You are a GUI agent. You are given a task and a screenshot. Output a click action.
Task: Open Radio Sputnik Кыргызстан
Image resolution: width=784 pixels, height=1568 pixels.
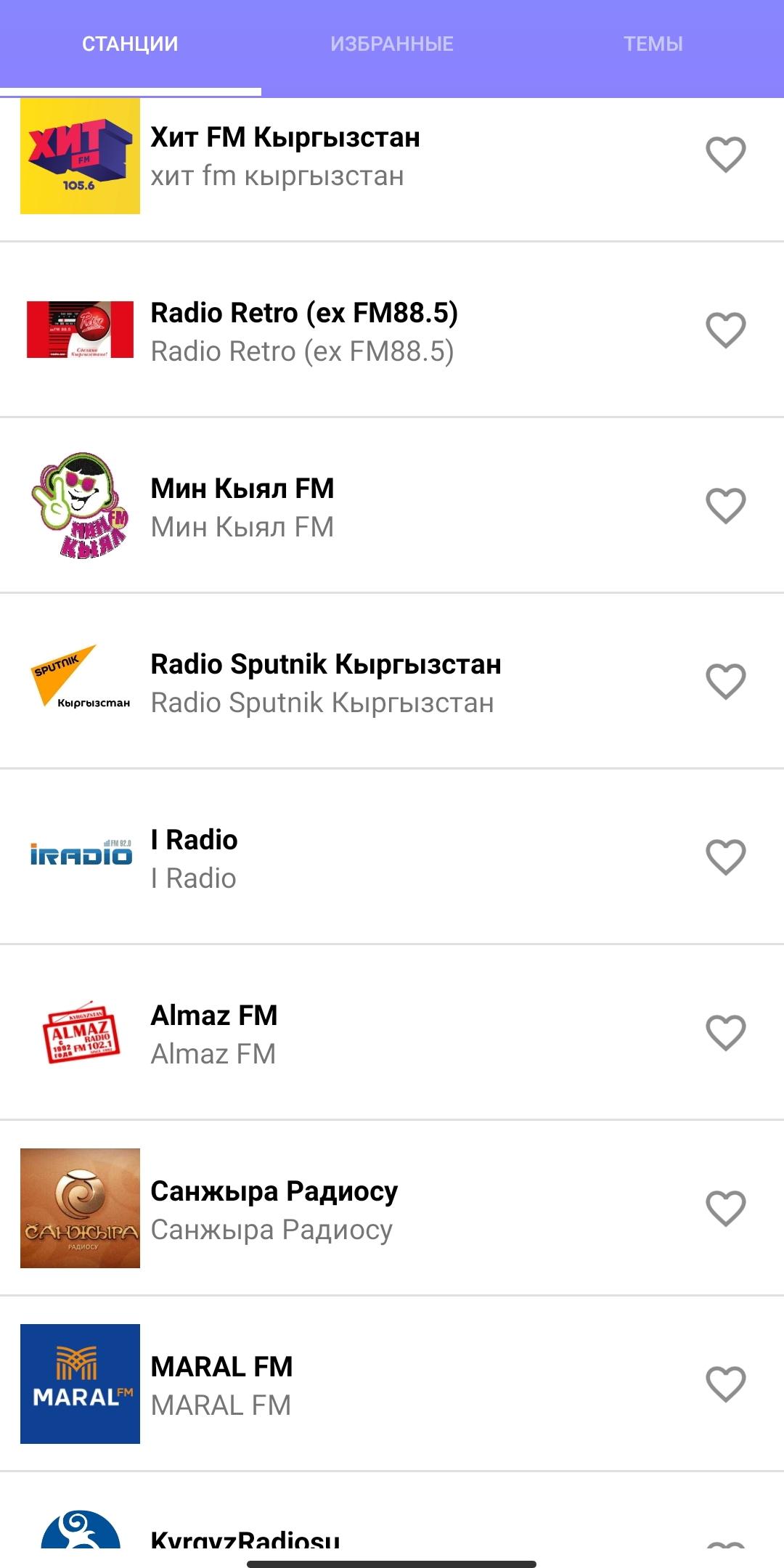326,682
